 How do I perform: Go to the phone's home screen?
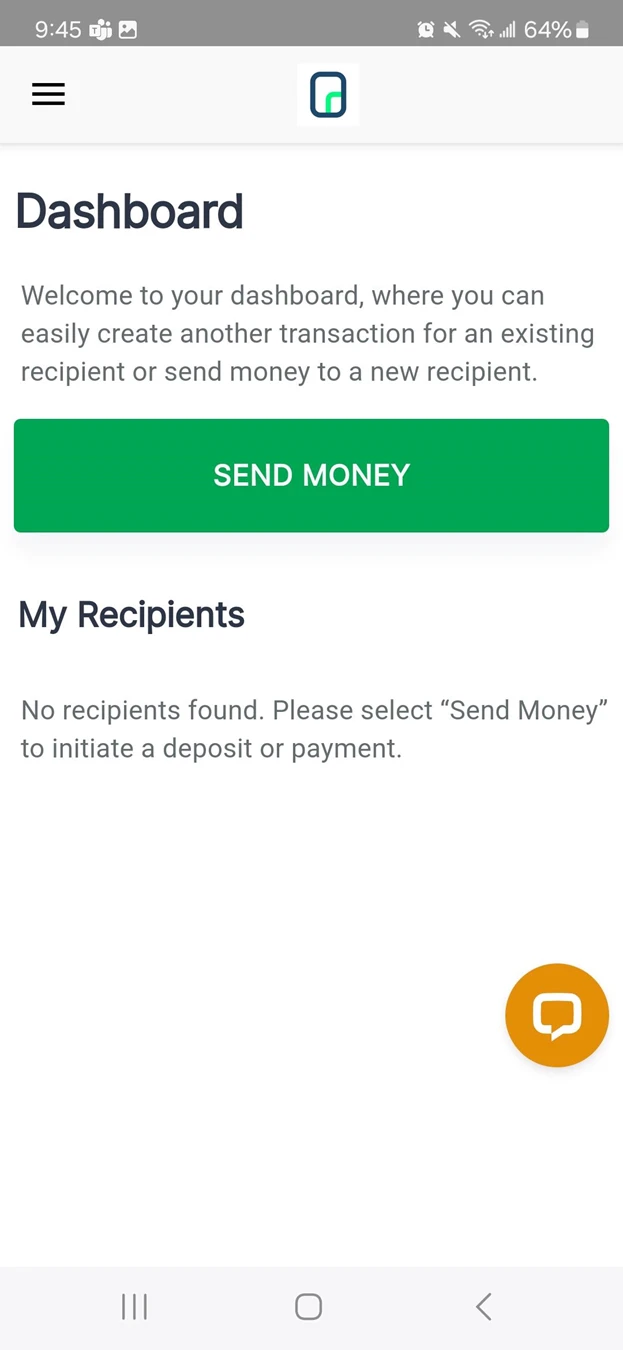tap(309, 1306)
